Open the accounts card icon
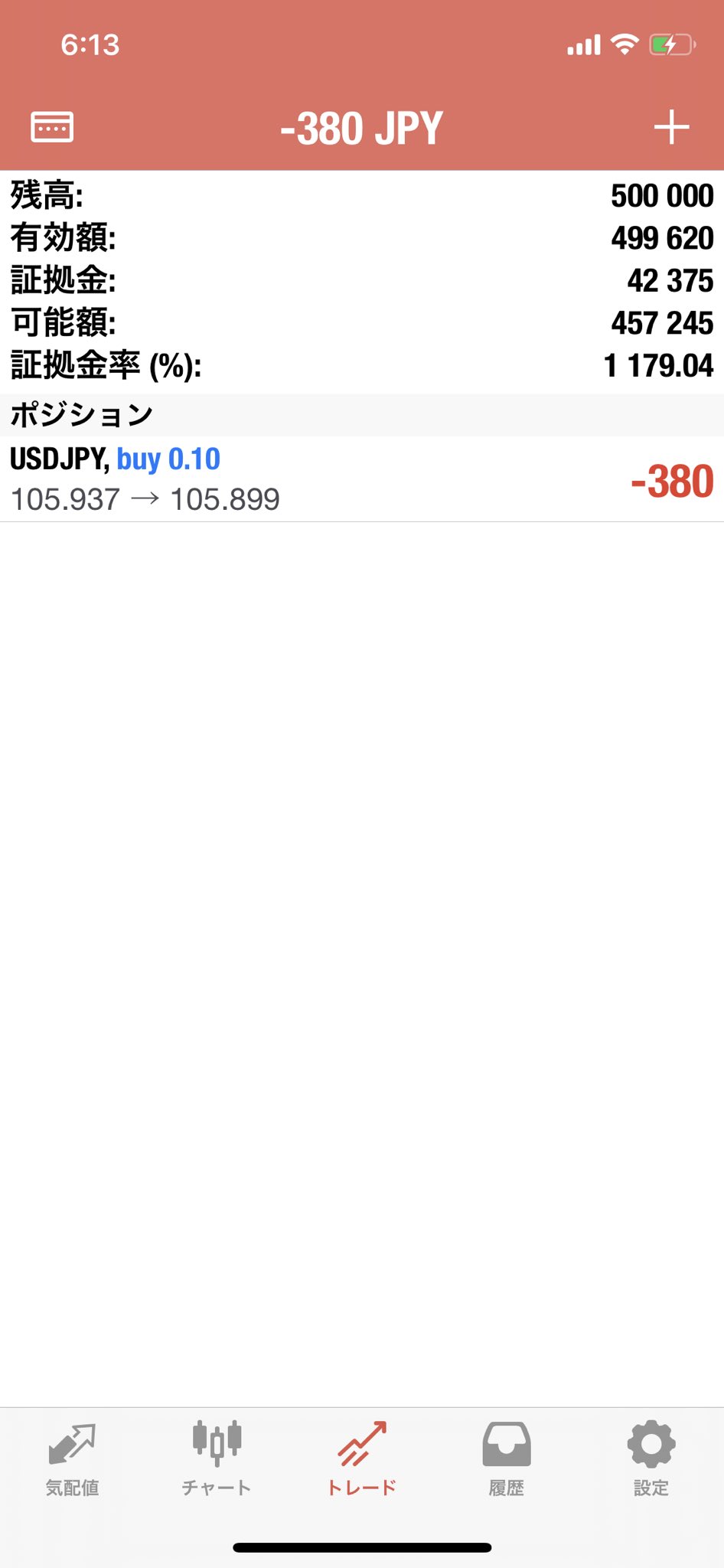Screen dimensions: 724x1568 coord(52,127)
